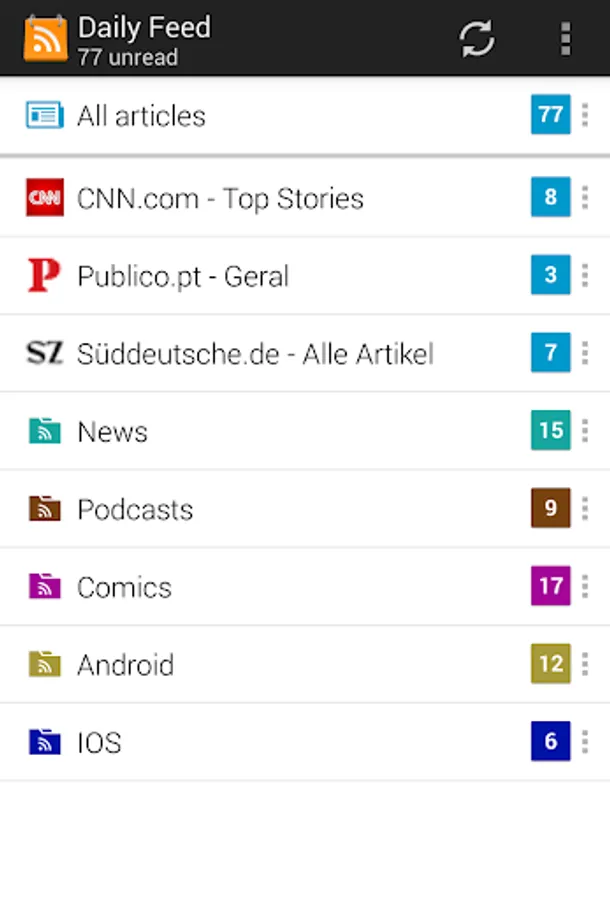Show more options for Publico.pt feed
The image size is (610, 900).
point(585,275)
